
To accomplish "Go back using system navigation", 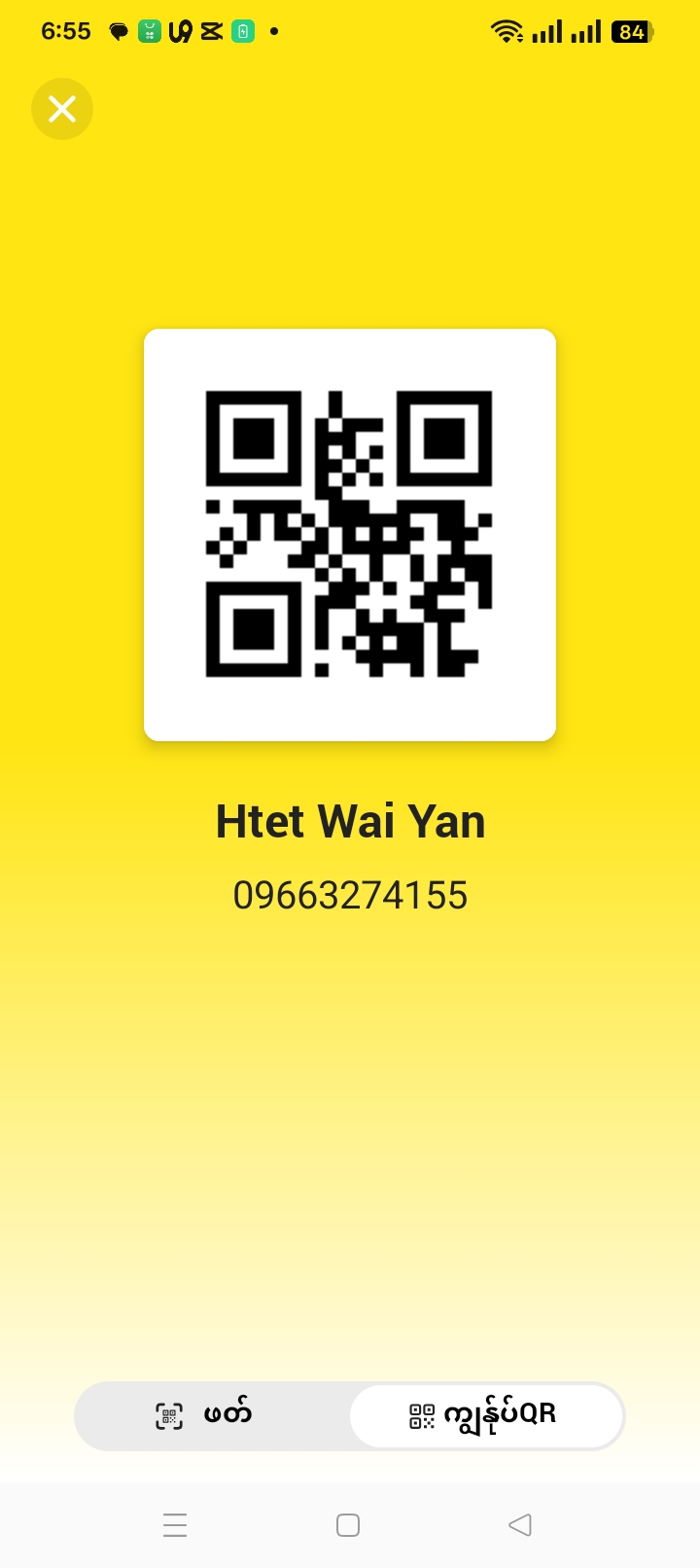I will point(520,1525).
